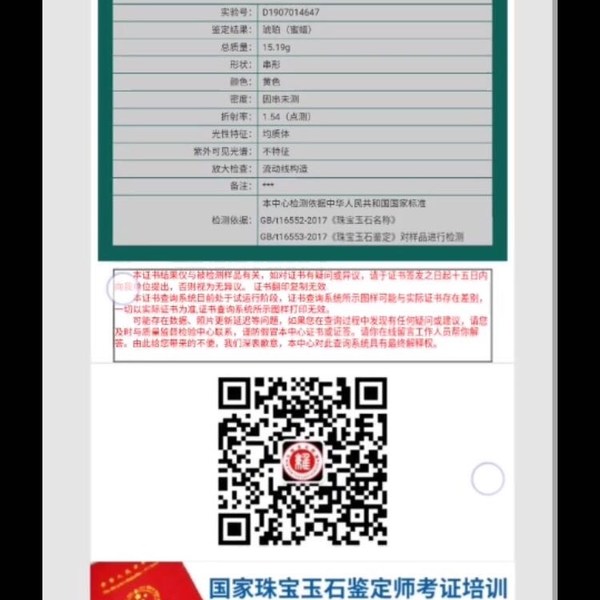
Task: Tap the floating circle assist button
Action: (488, 479)
